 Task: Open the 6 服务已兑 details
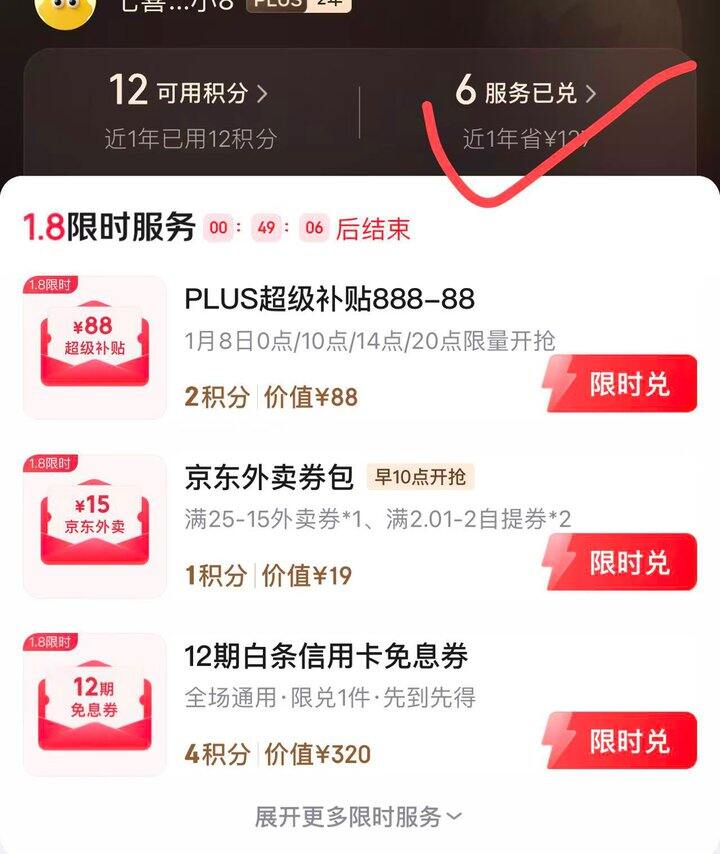click(x=526, y=93)
